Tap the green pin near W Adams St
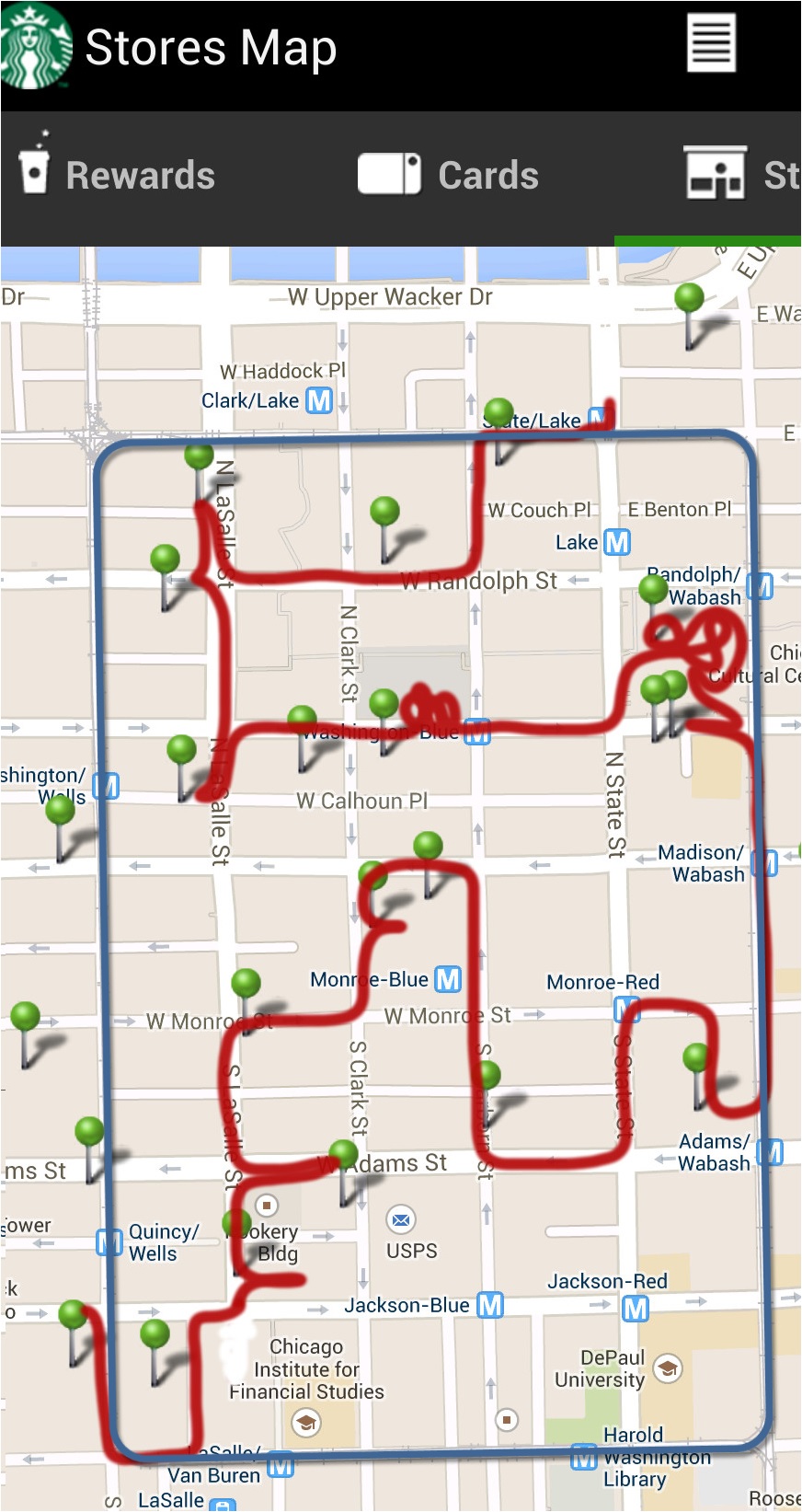Image resolution: width=802 pixels, height=1512 pixels. coord(341,1153)
